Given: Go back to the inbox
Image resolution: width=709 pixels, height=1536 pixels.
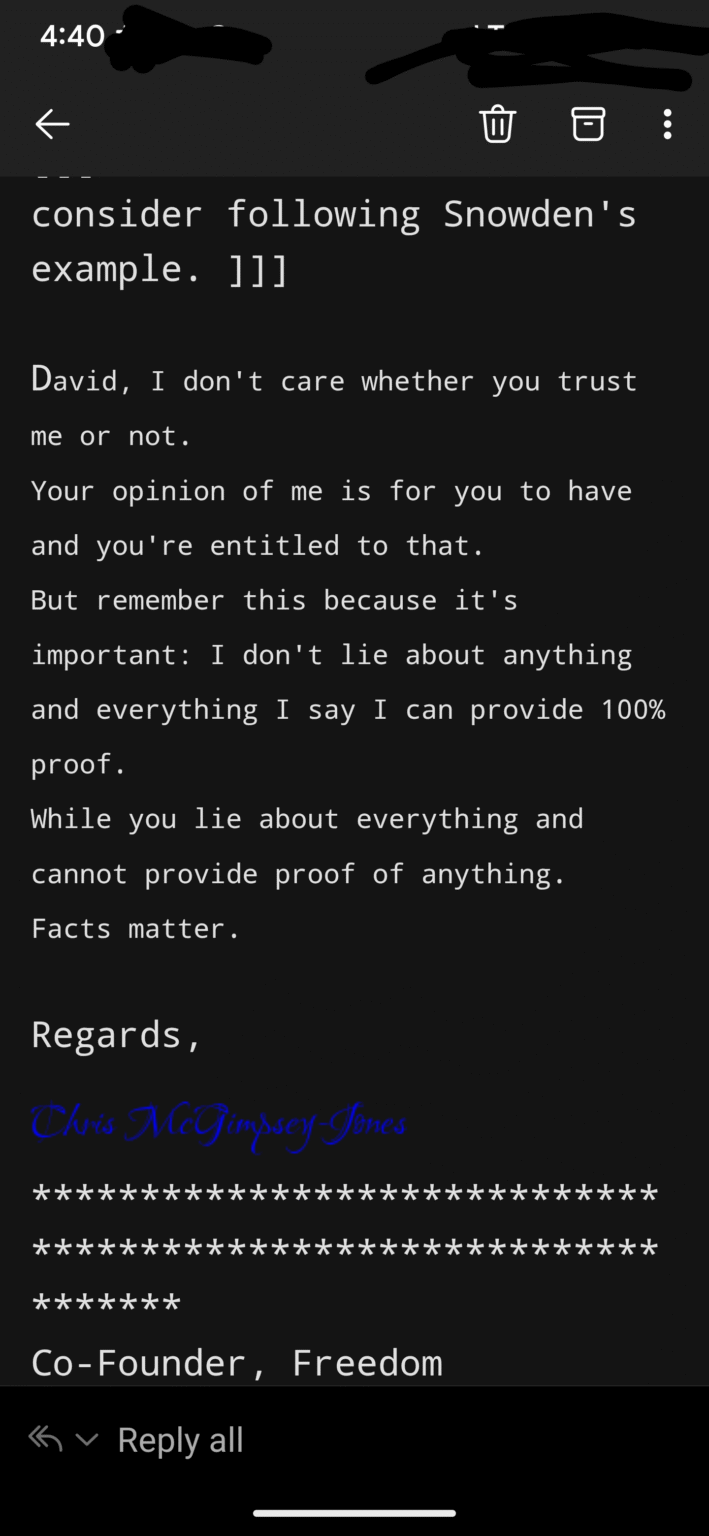Looking at the screenshot, I should click(52, 124).
